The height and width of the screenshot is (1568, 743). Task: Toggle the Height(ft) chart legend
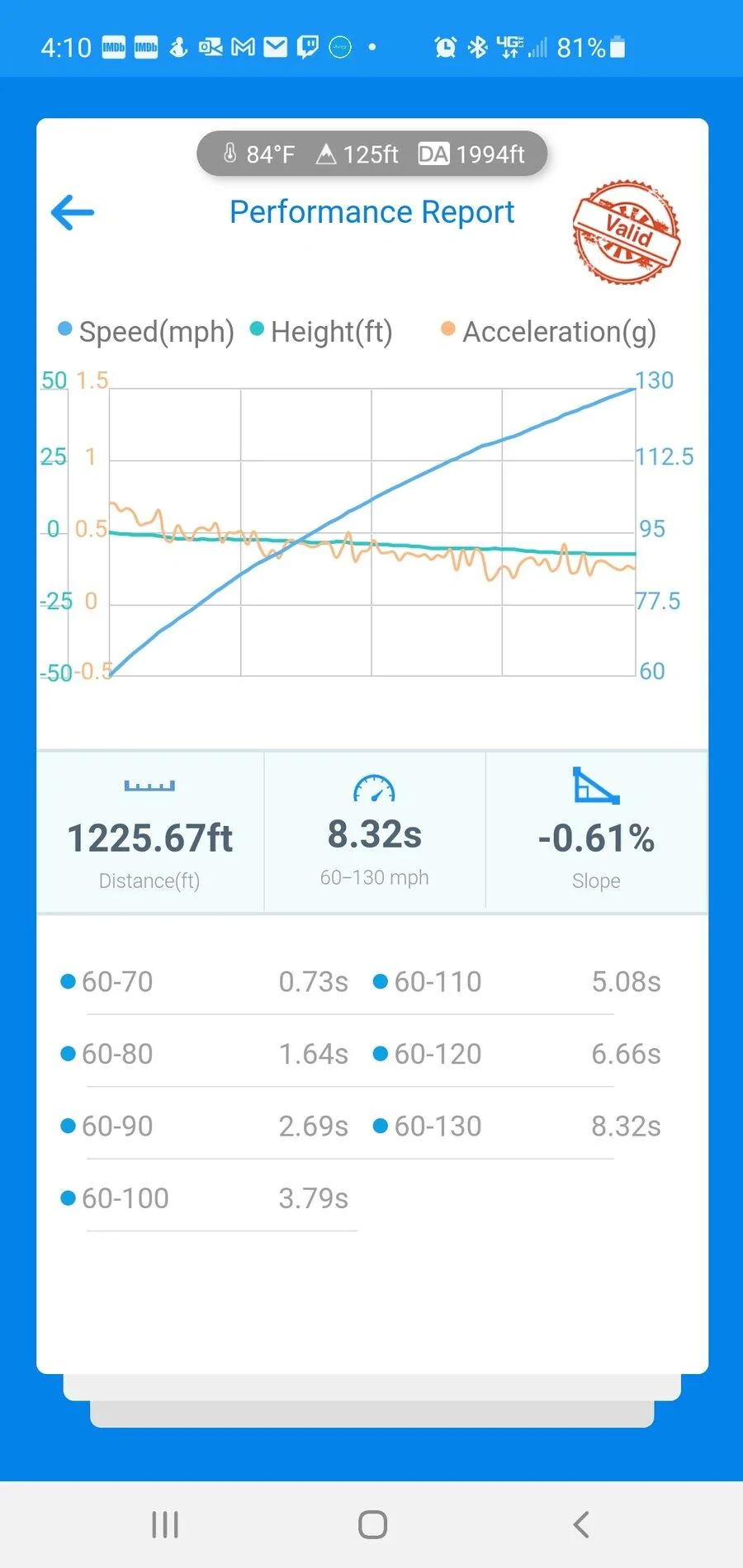pyautogui.click(x=321, y=332)
